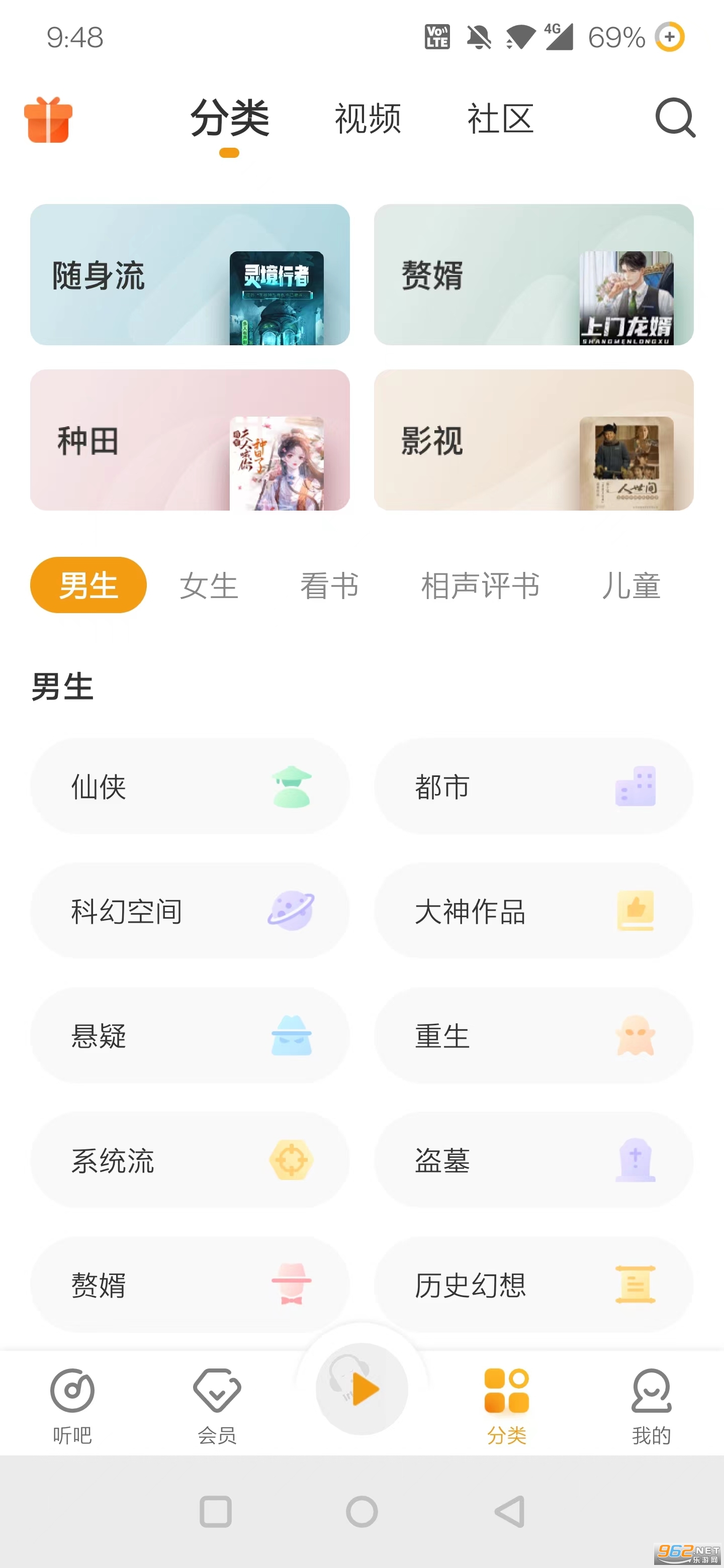Open the 随身流 category card

190,274
